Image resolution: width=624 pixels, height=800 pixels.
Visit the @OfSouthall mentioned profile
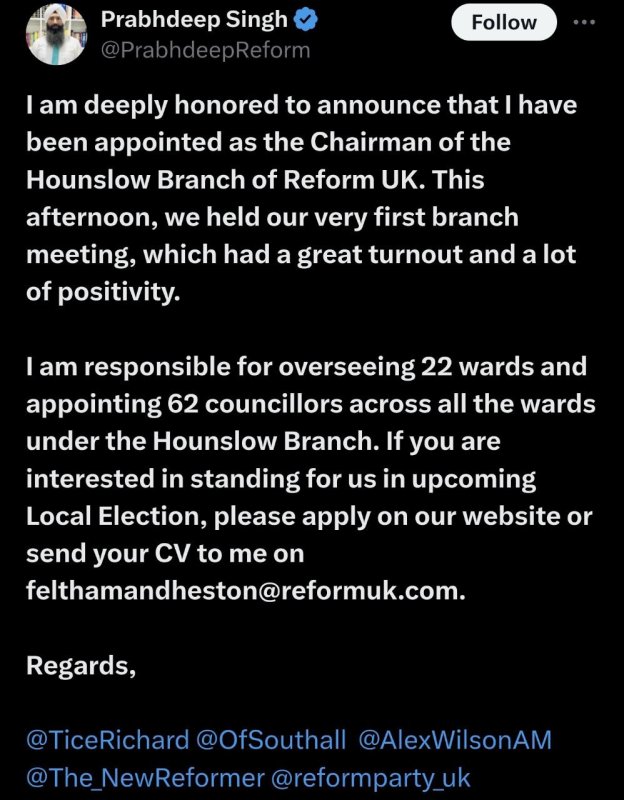point(271,740)
